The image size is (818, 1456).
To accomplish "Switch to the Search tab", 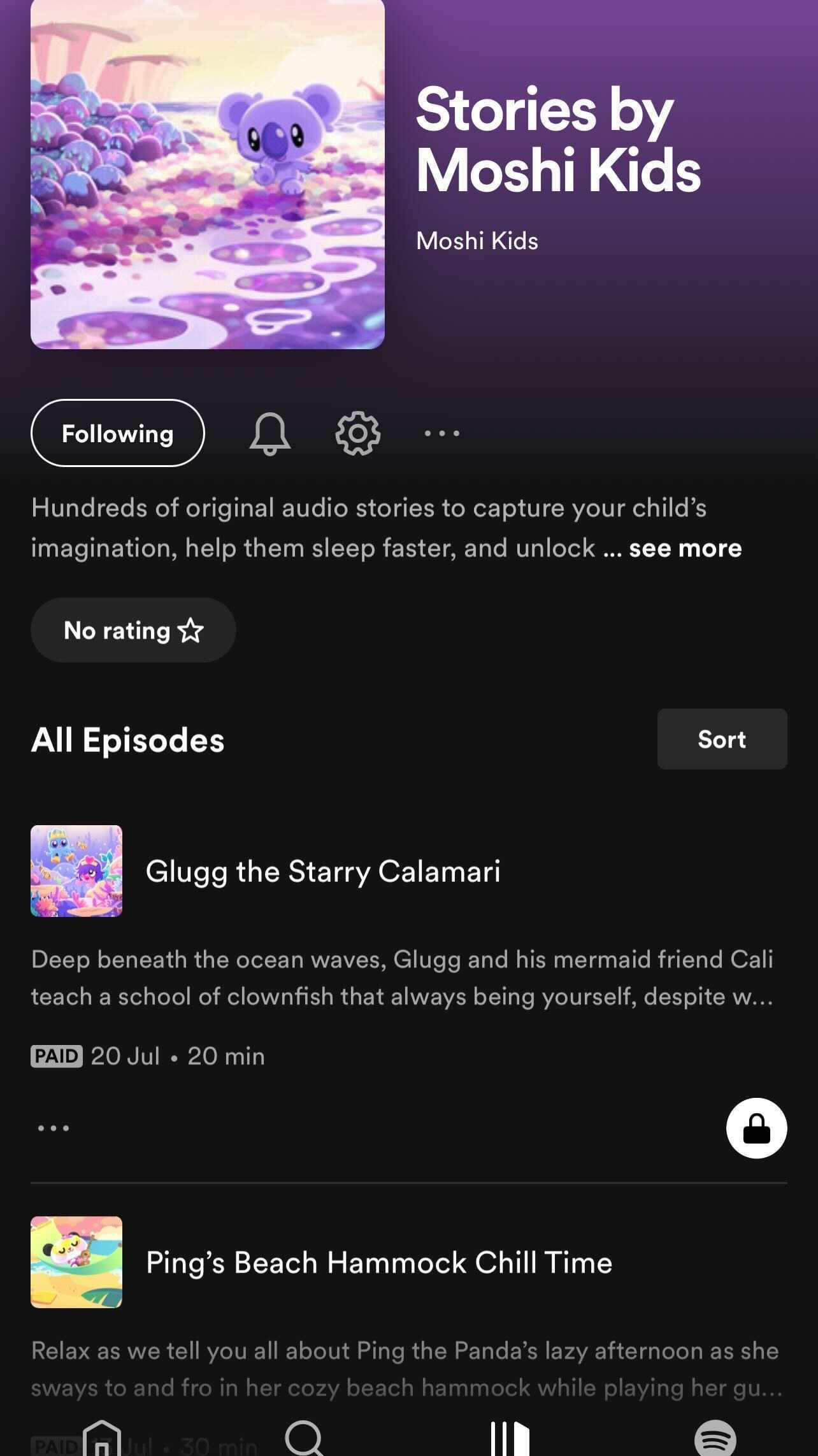I will point(305,1439).
